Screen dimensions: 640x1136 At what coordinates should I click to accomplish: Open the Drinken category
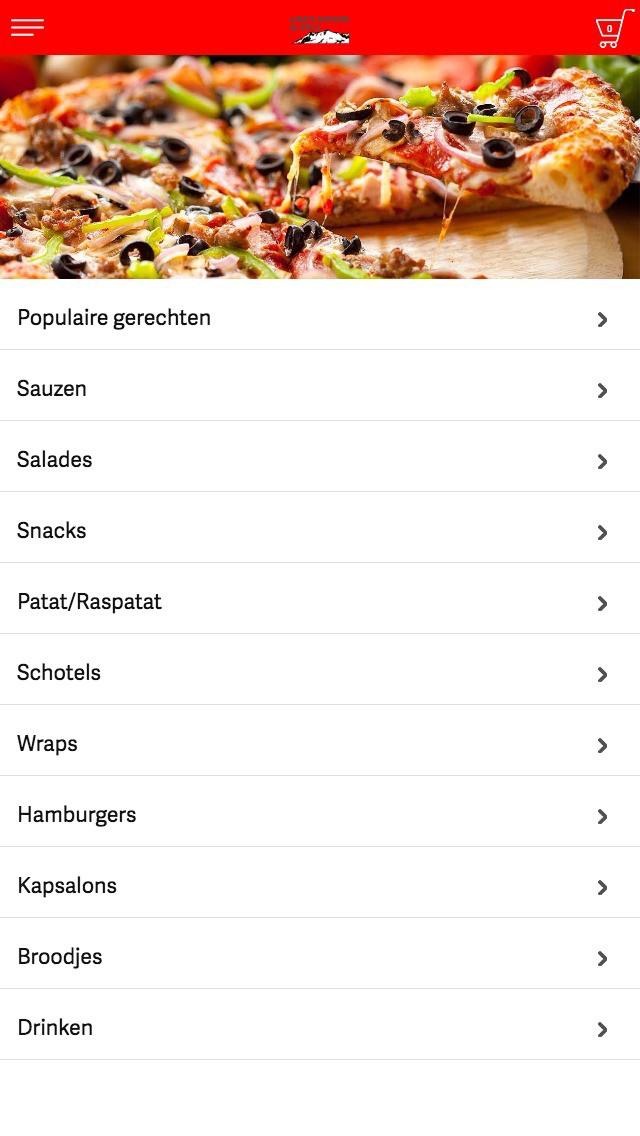coord(320,1028)
